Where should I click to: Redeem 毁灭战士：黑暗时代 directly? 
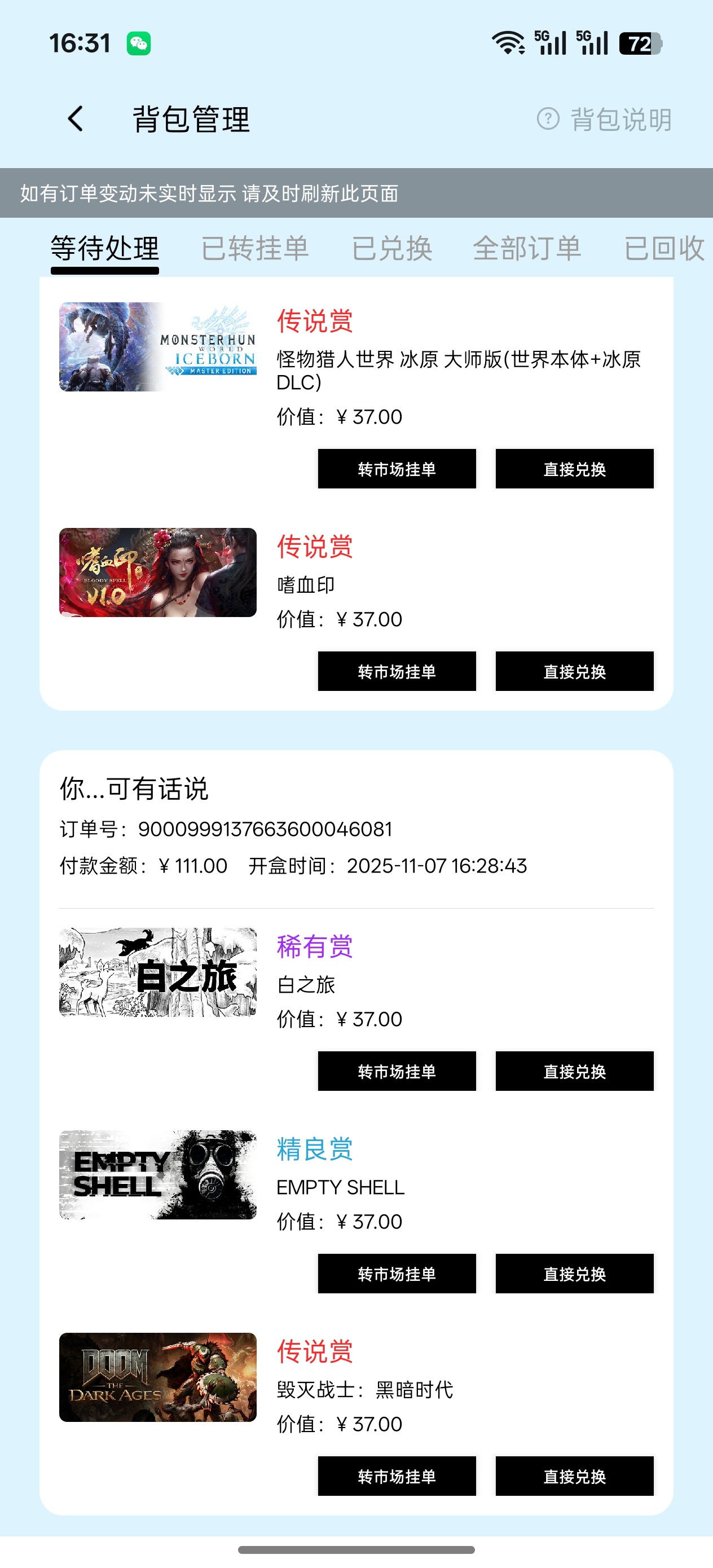coord(574,1476)
